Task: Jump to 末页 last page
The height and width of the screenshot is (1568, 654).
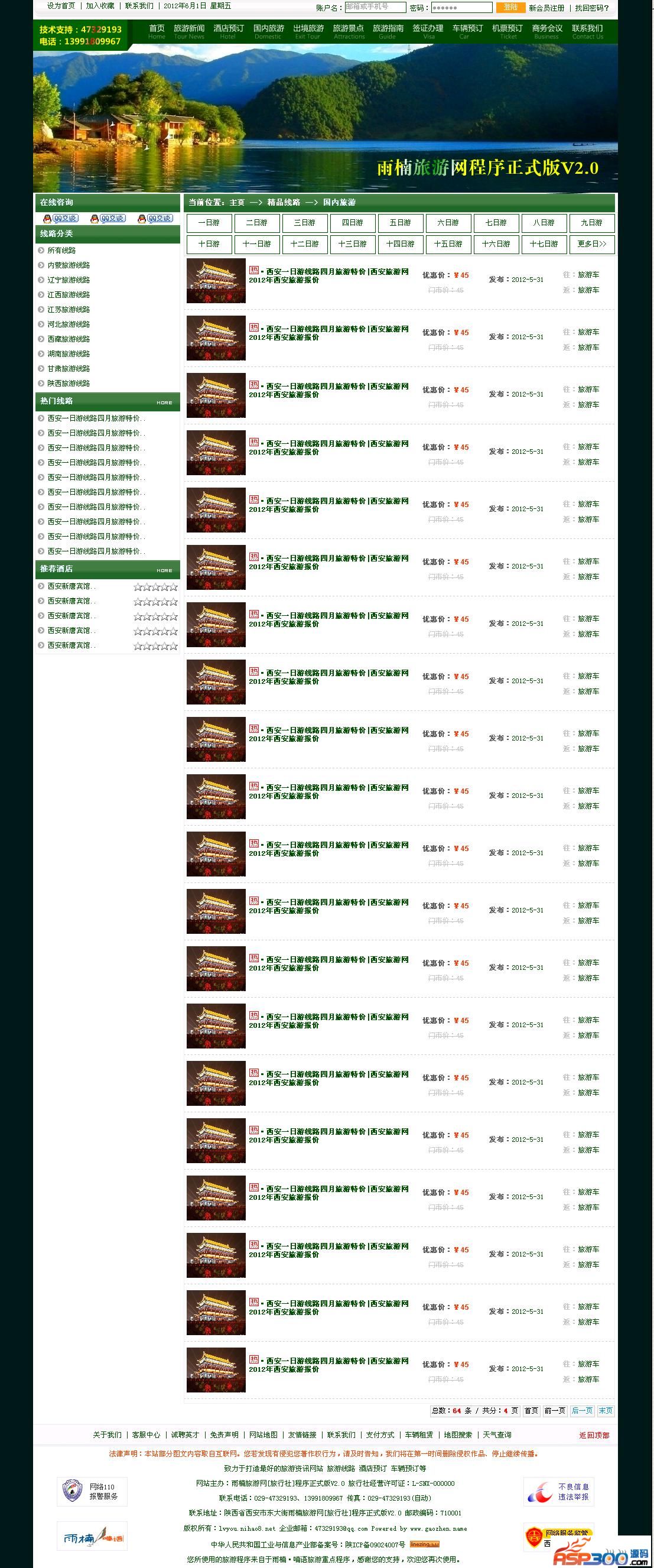Action: pos(606,1411)
